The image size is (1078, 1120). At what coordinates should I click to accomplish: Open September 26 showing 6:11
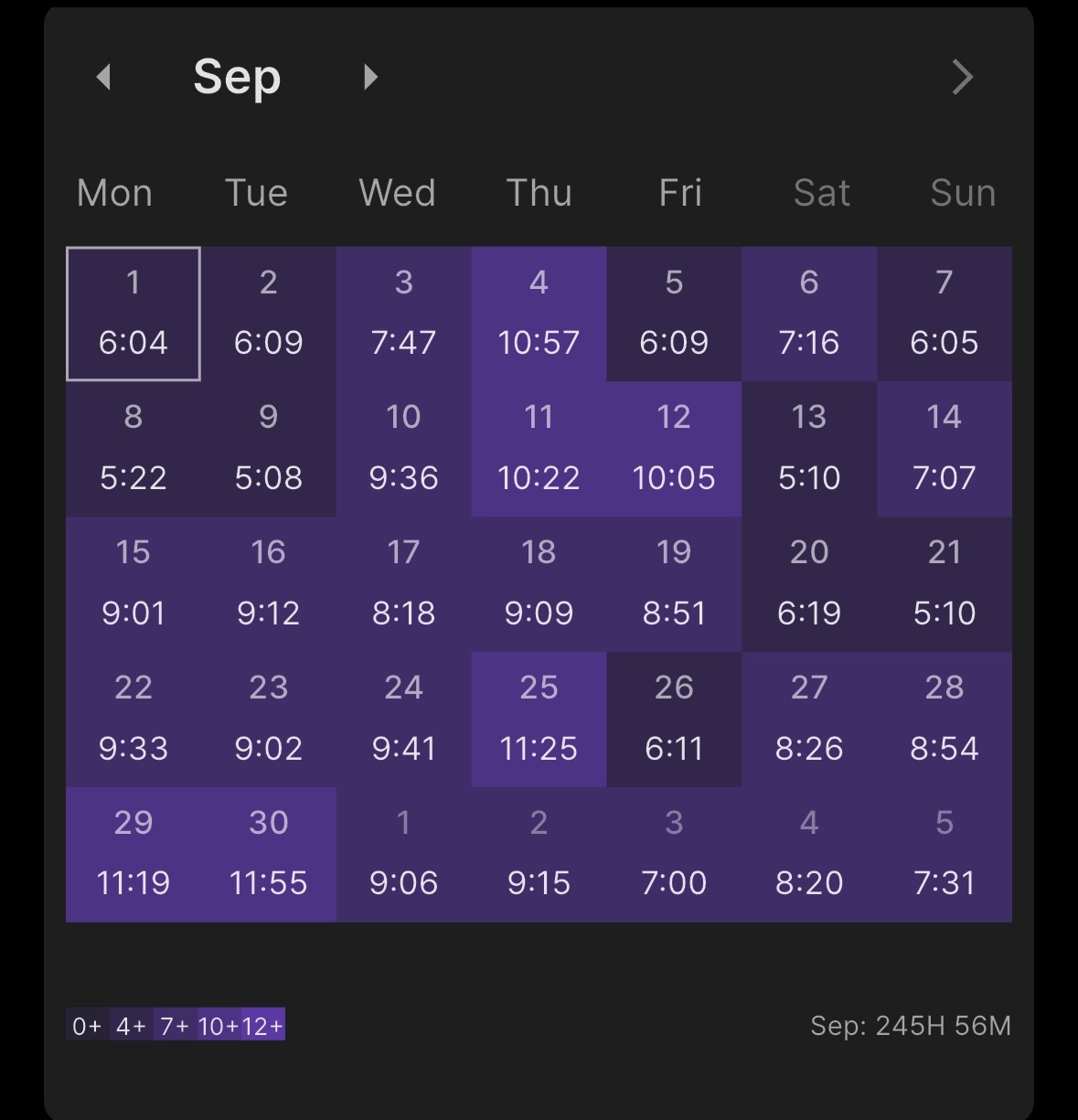(674, 720)
